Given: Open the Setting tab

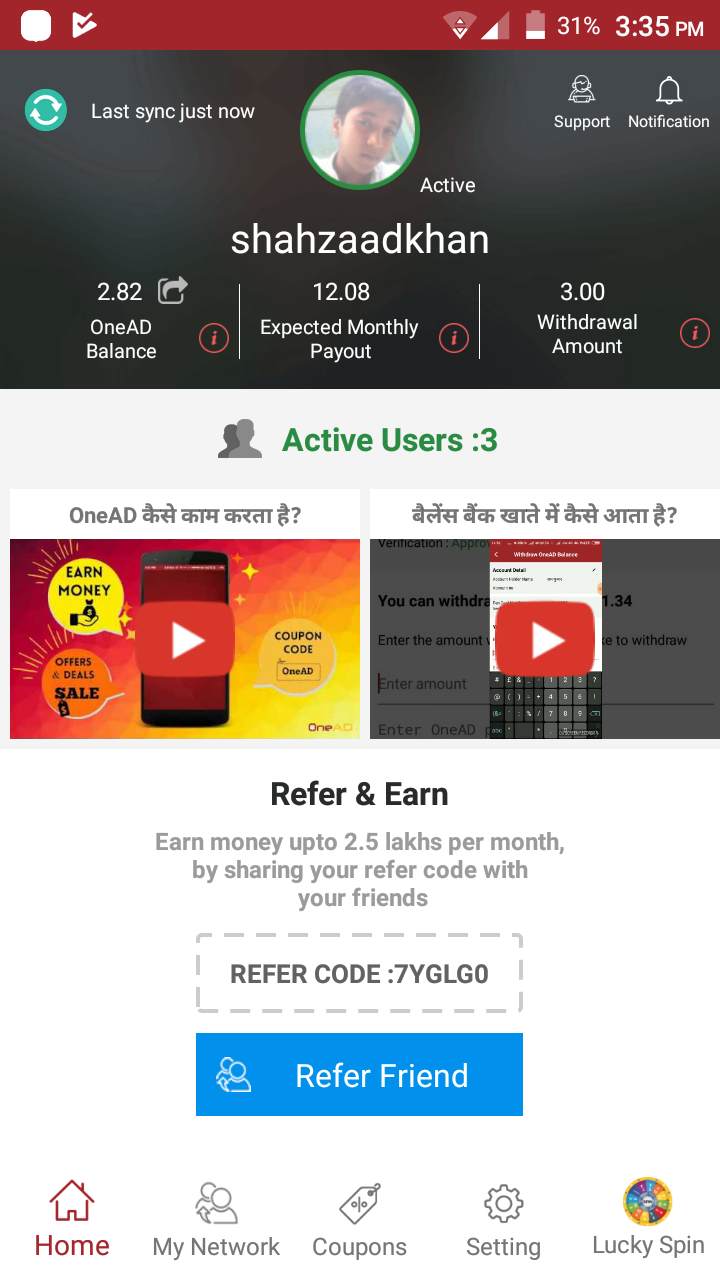Looking at the screenshot, I should click(503, 1220).
